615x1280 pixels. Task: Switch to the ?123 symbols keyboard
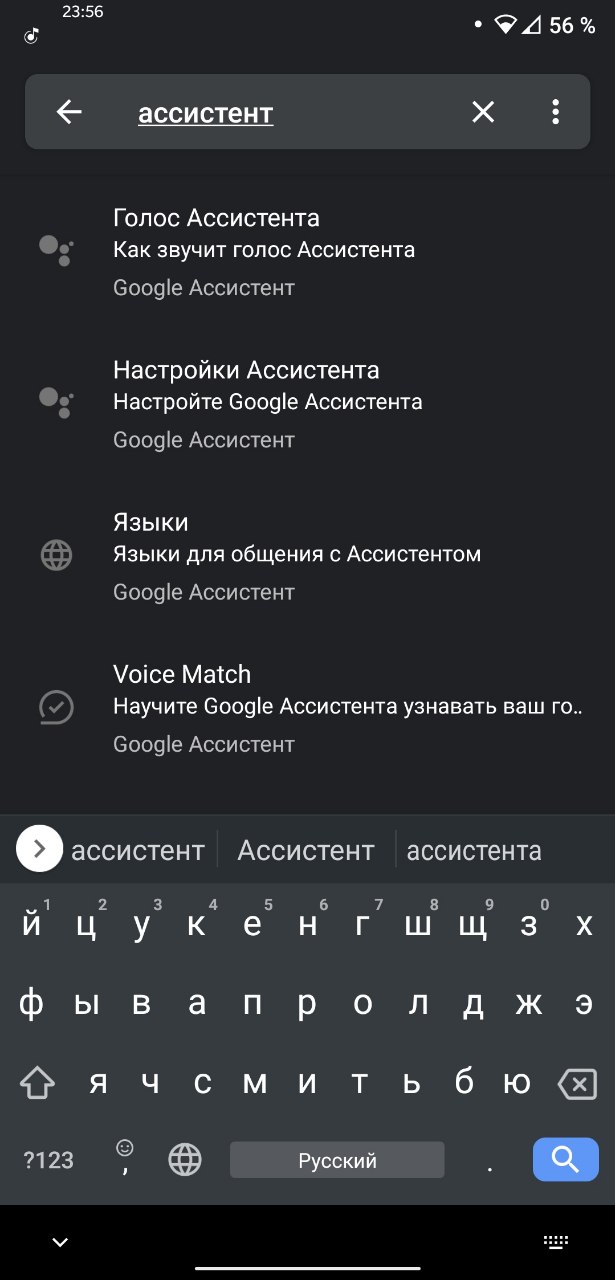[x=48, y=1160]
